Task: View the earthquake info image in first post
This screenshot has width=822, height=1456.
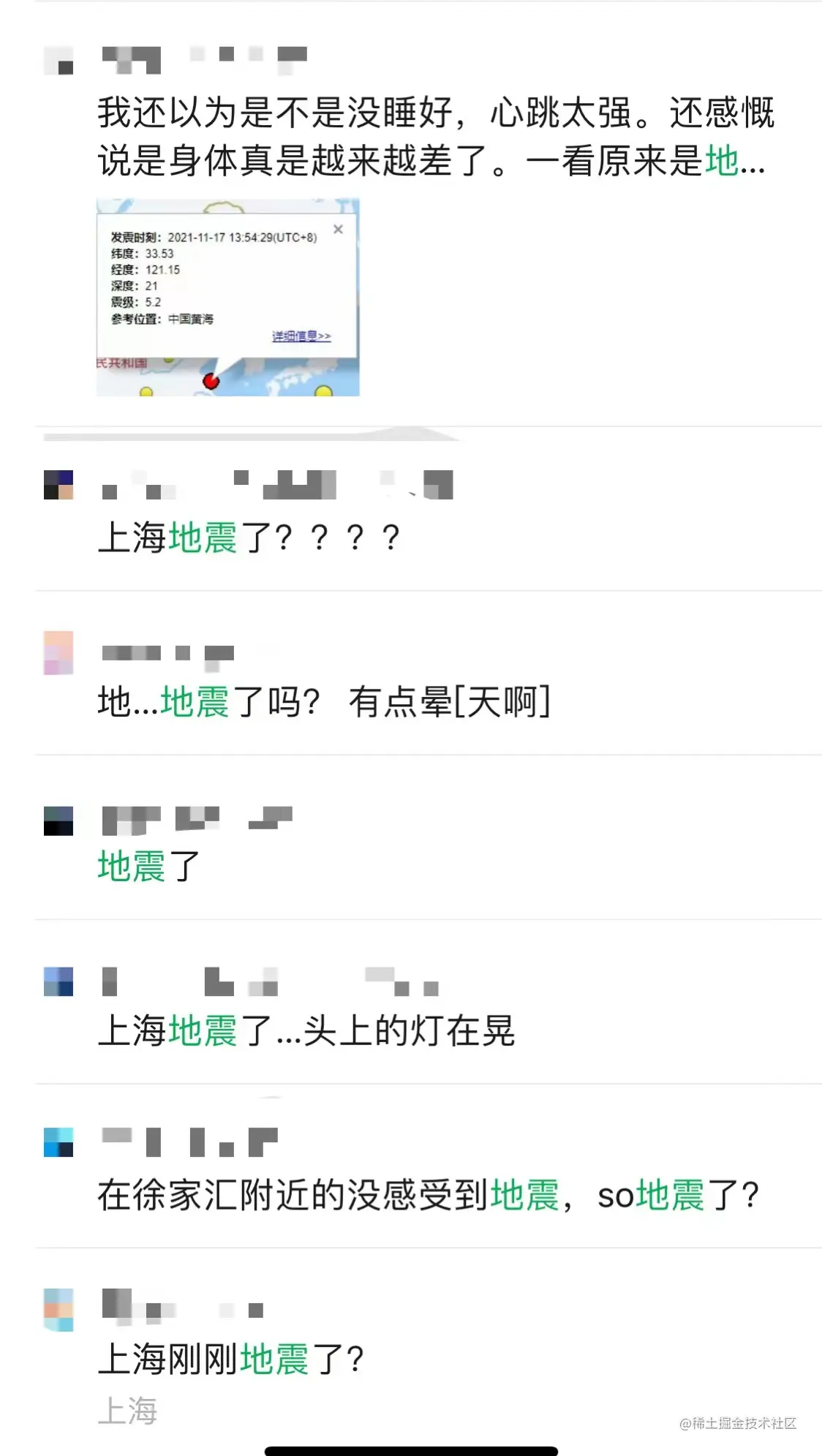Action: pyautogui.click(x=228, y=297)
